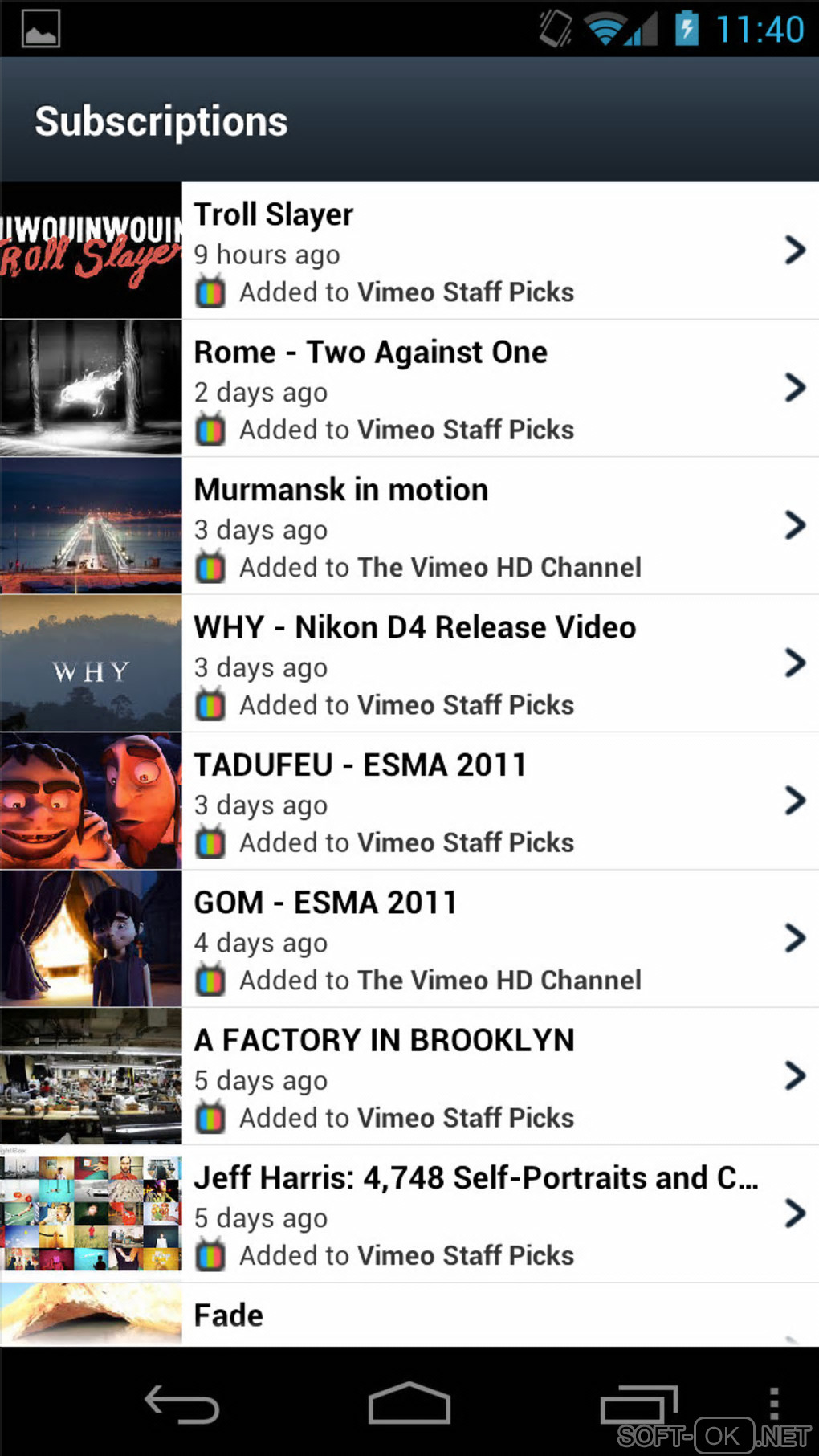
Task: Tap the system back button
Action: coord(181,1405)
